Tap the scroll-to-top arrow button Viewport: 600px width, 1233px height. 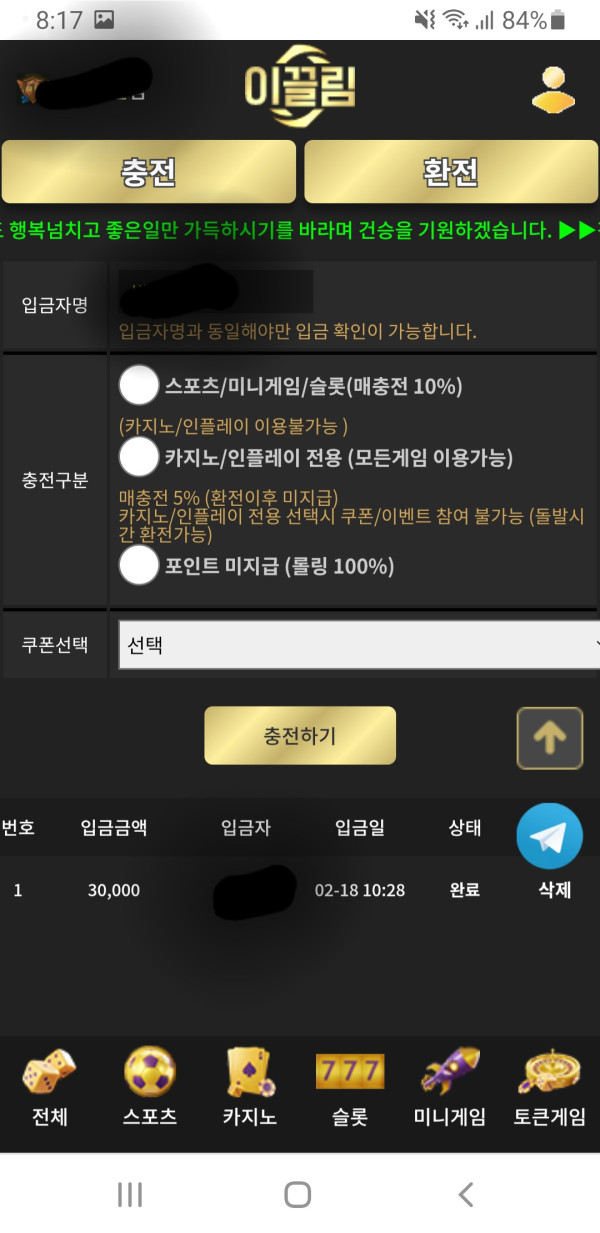tap(549, 738)
